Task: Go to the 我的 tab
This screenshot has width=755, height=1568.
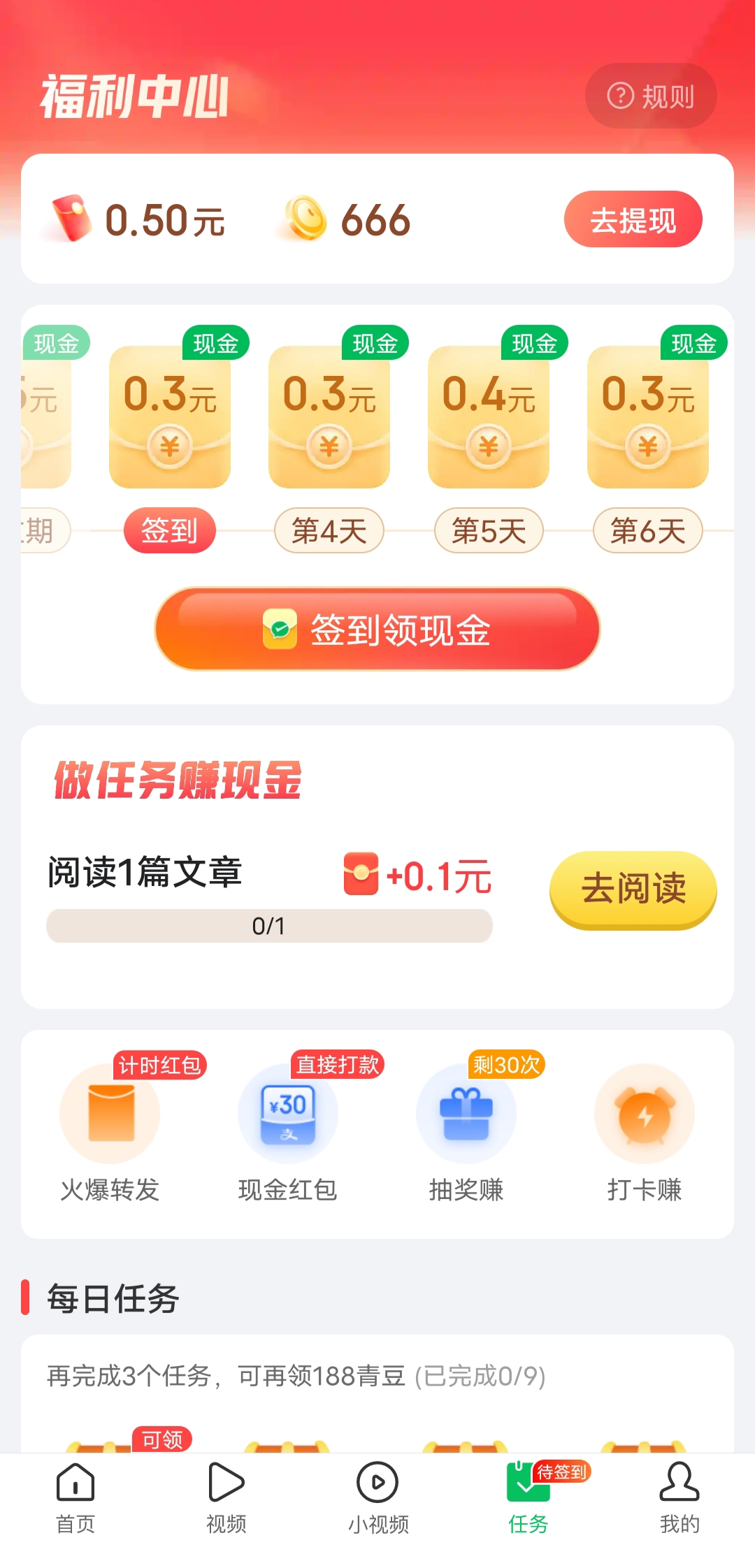Action: (x=679, y=1499)
